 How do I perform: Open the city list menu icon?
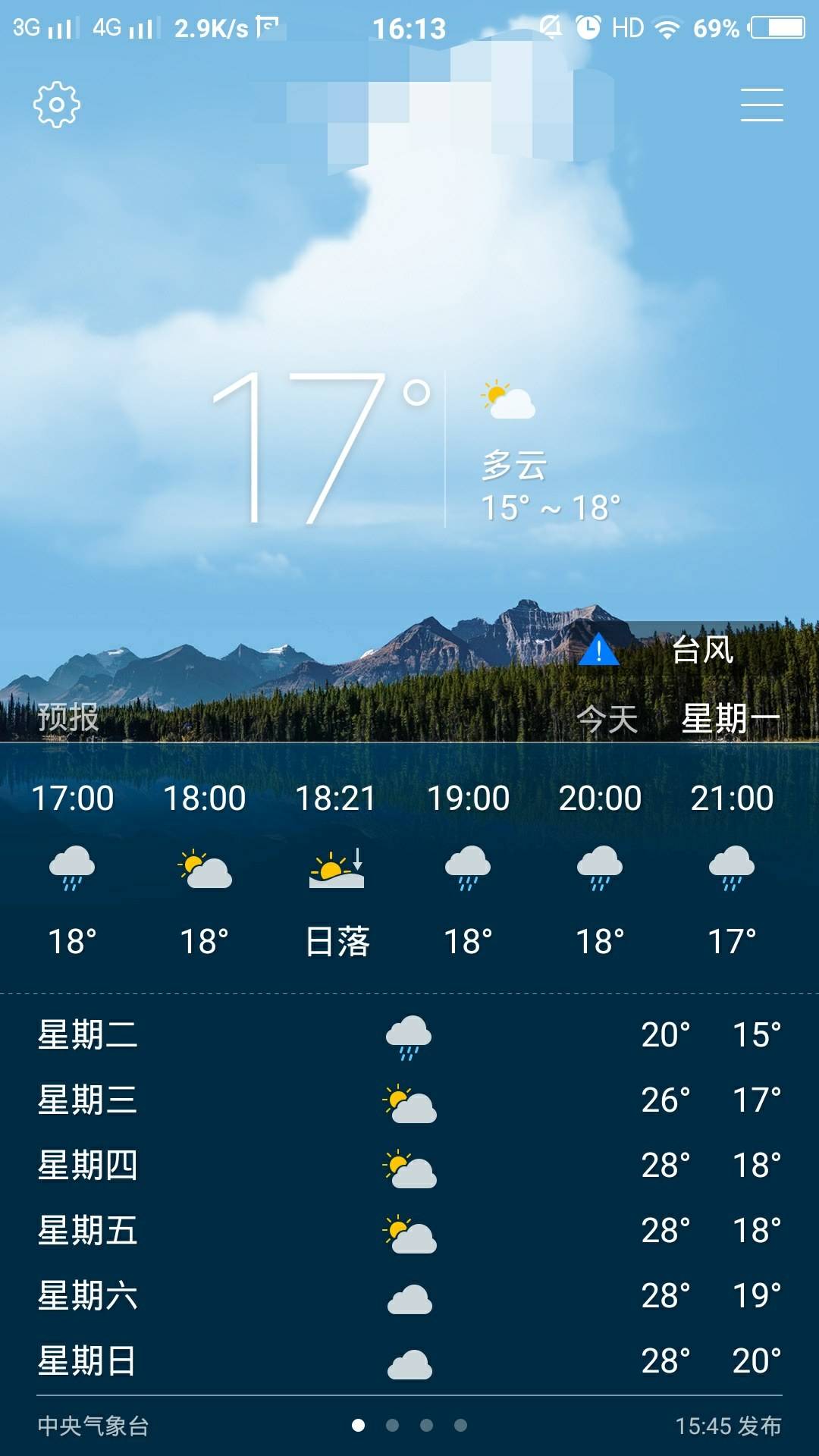761,105
